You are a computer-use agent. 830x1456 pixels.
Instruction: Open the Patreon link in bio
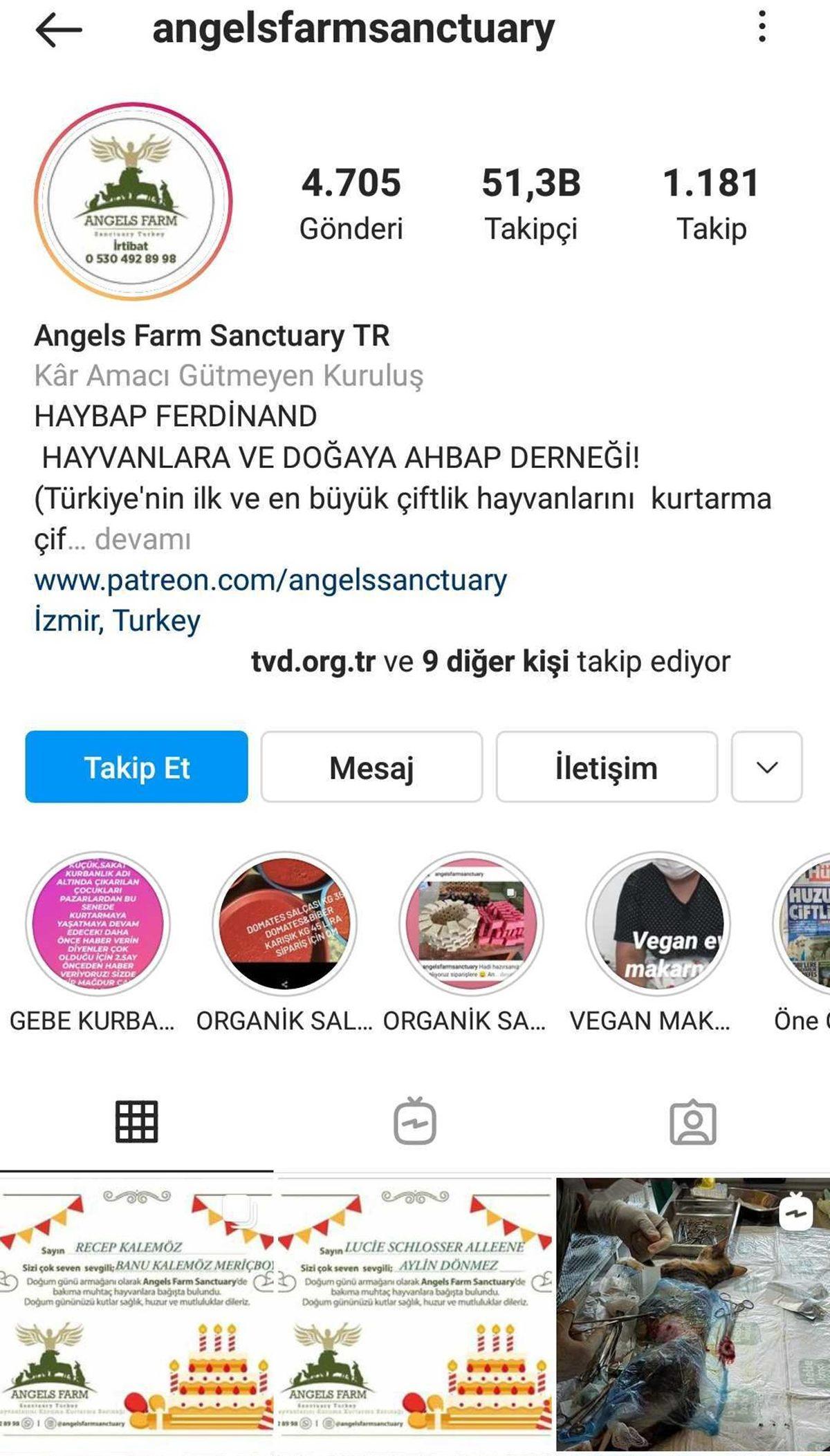click(x=271, y=581)
